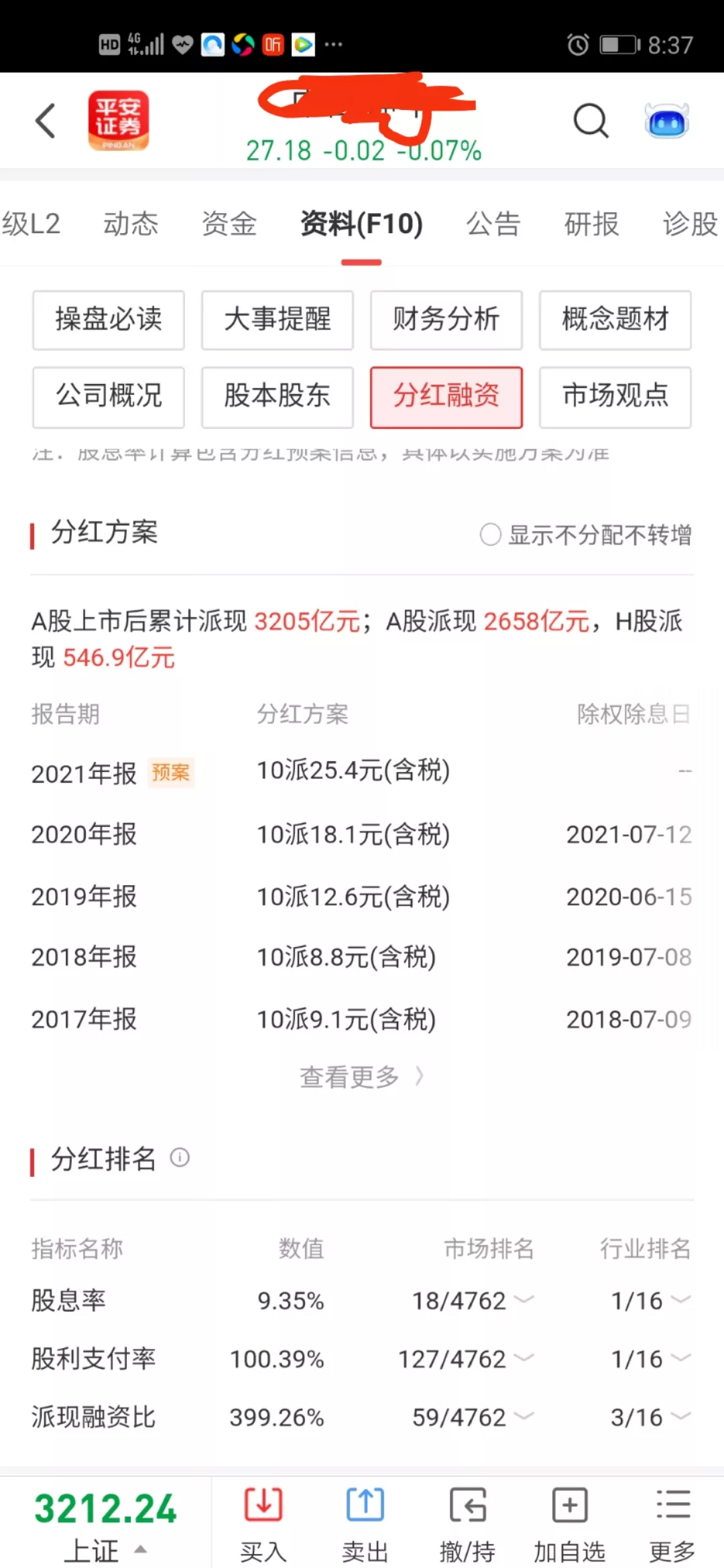
Task: Open the 公司概况 section
Action: (109, 397)
